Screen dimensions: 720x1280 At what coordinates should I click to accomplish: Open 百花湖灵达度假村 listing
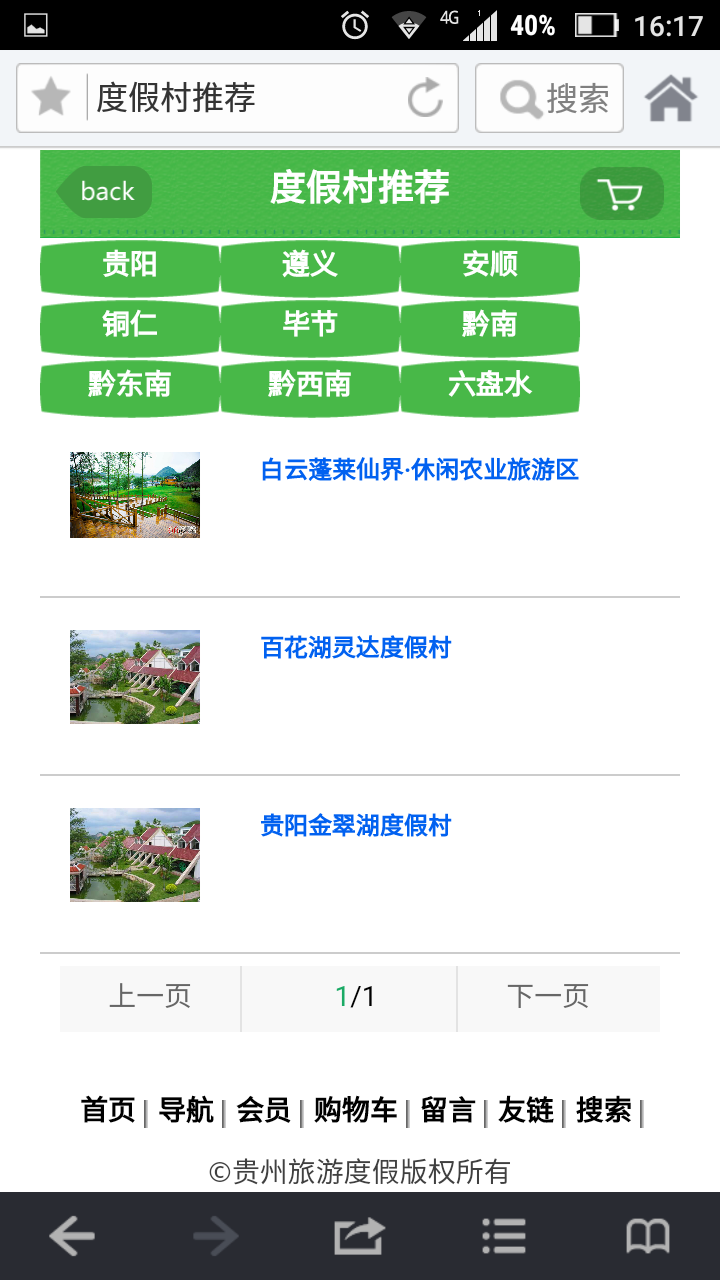click(x=356, y=648)
